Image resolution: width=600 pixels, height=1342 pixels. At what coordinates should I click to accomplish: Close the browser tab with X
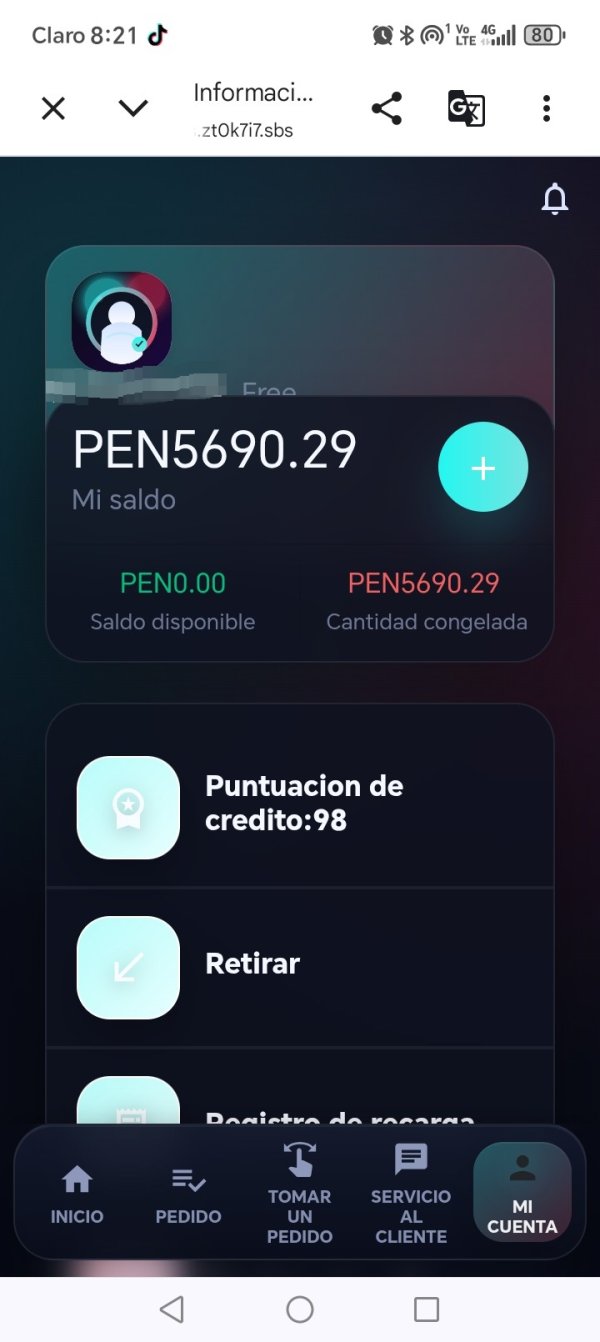pos(53,108)
